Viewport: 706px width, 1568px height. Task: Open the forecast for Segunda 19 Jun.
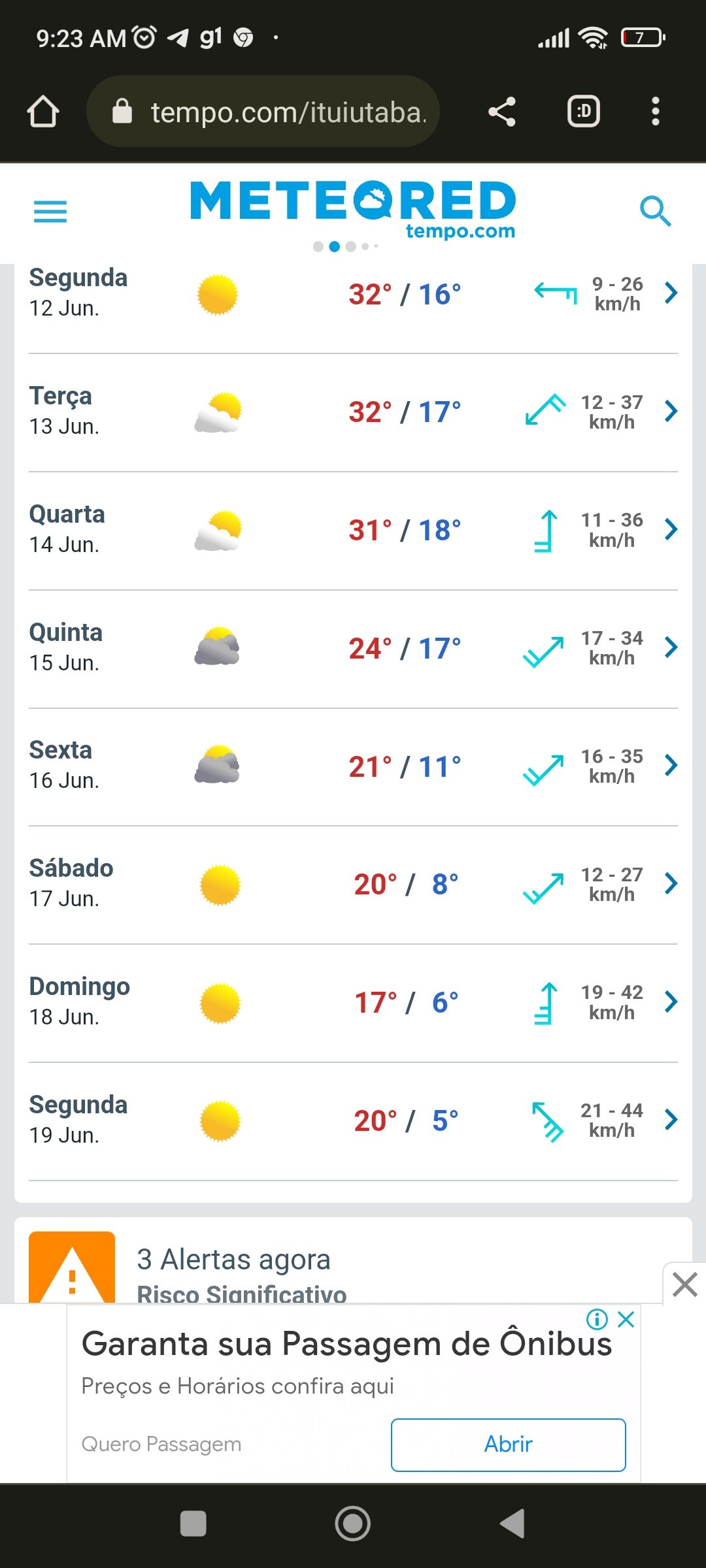click(x=353, y=1122)
